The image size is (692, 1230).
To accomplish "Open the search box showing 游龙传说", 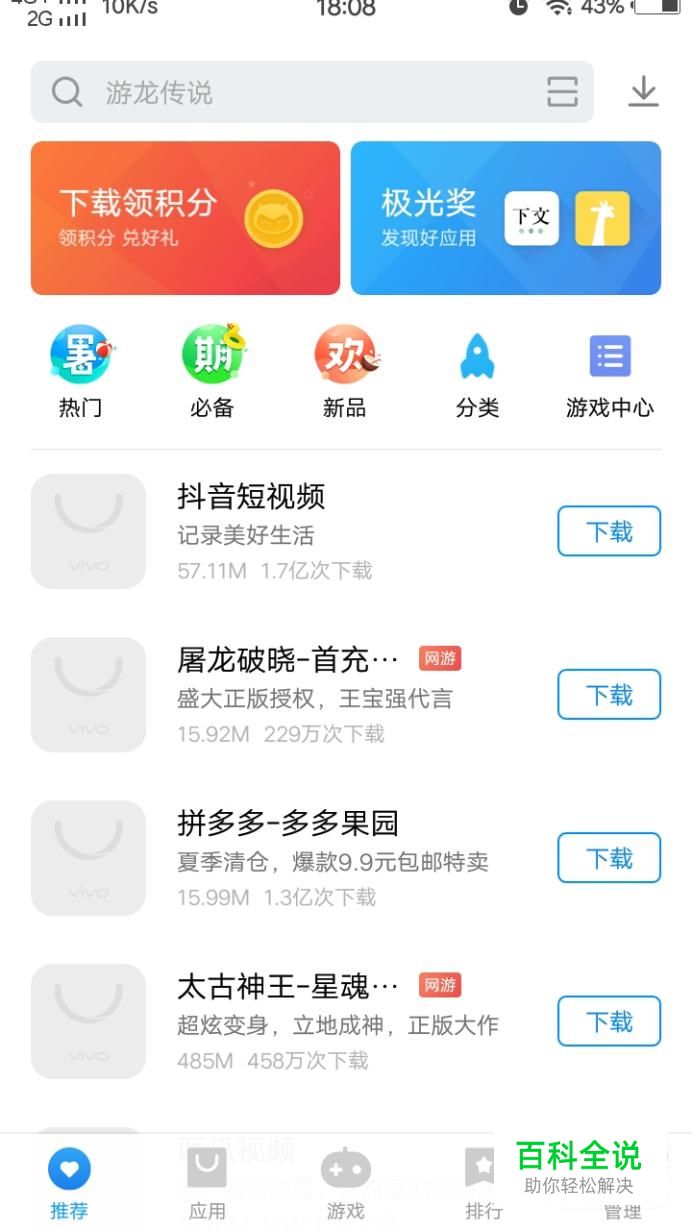I will [290, 92].
